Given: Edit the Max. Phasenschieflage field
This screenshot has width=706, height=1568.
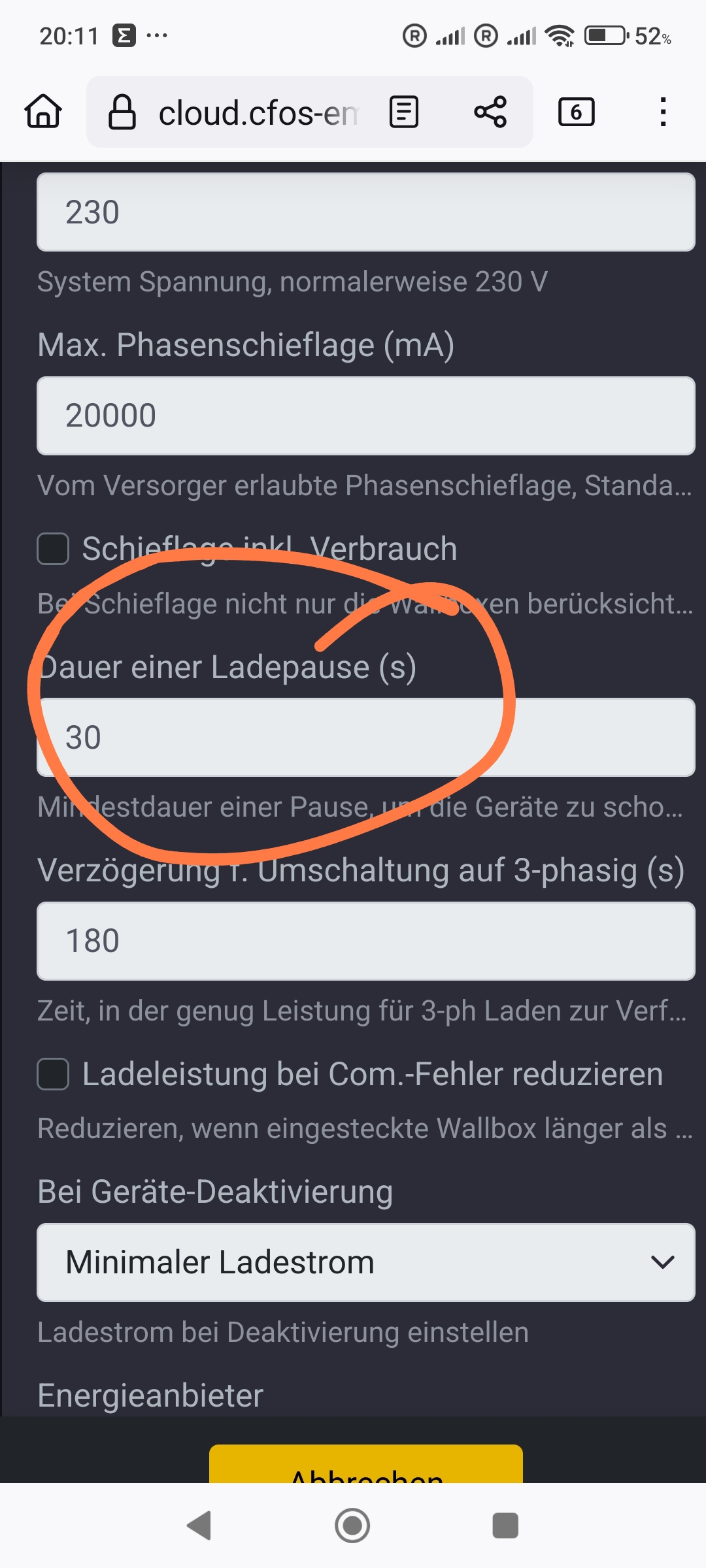Looking at the screenshot, I should [366, 416].
